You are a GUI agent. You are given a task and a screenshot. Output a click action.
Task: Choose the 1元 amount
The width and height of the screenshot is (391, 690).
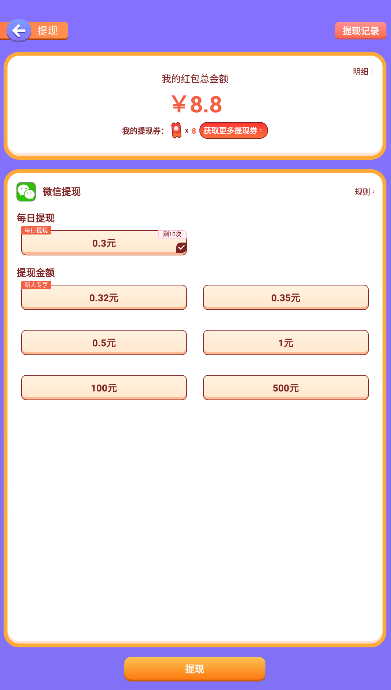click(286, 342)
